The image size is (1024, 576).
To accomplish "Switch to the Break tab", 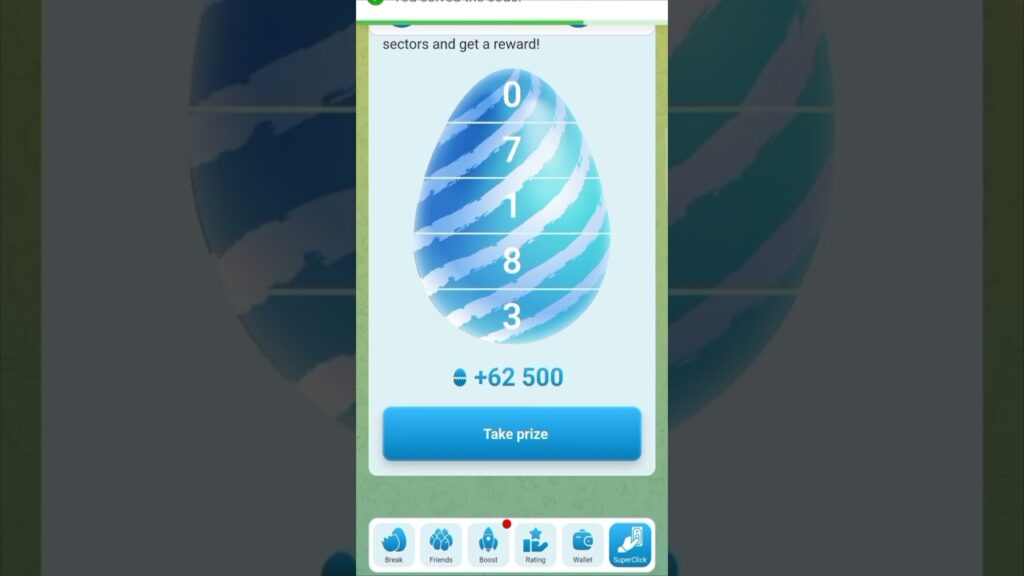I will pyautogui.click(x=394, y=545).
